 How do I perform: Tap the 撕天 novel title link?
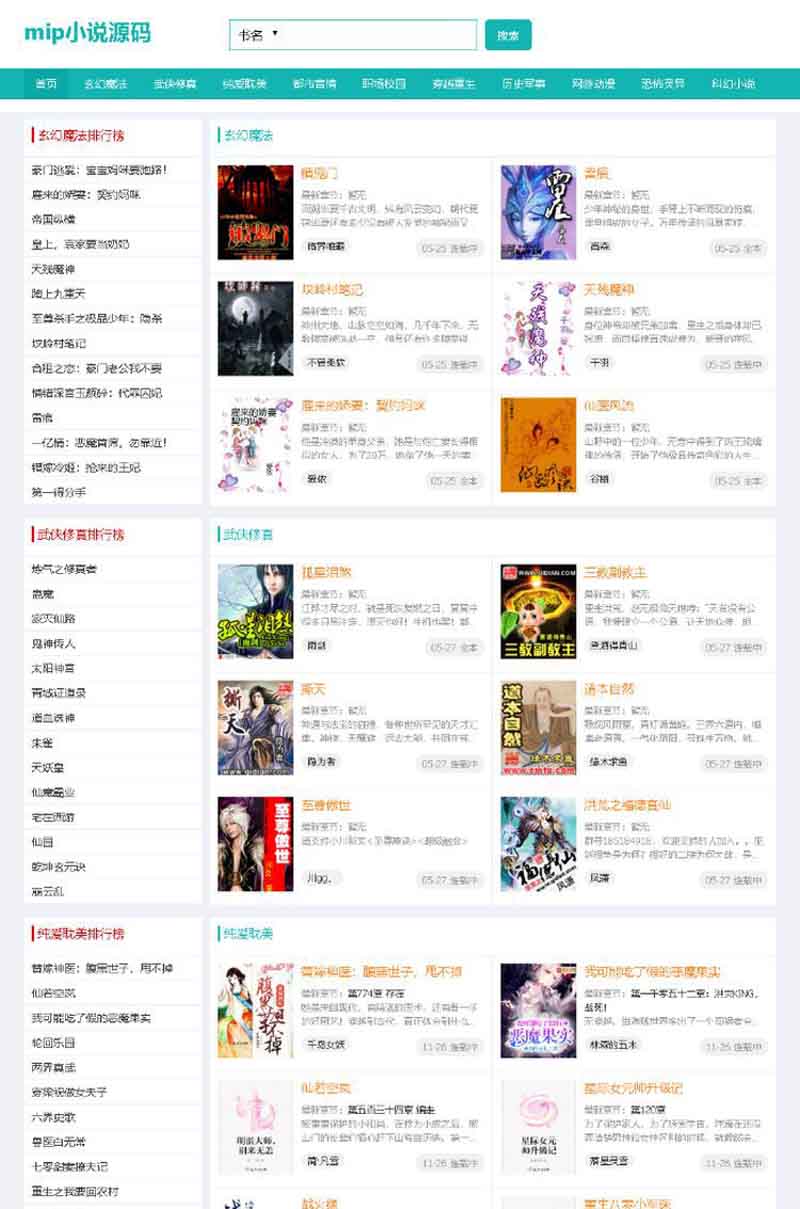[x=313, y=689]
